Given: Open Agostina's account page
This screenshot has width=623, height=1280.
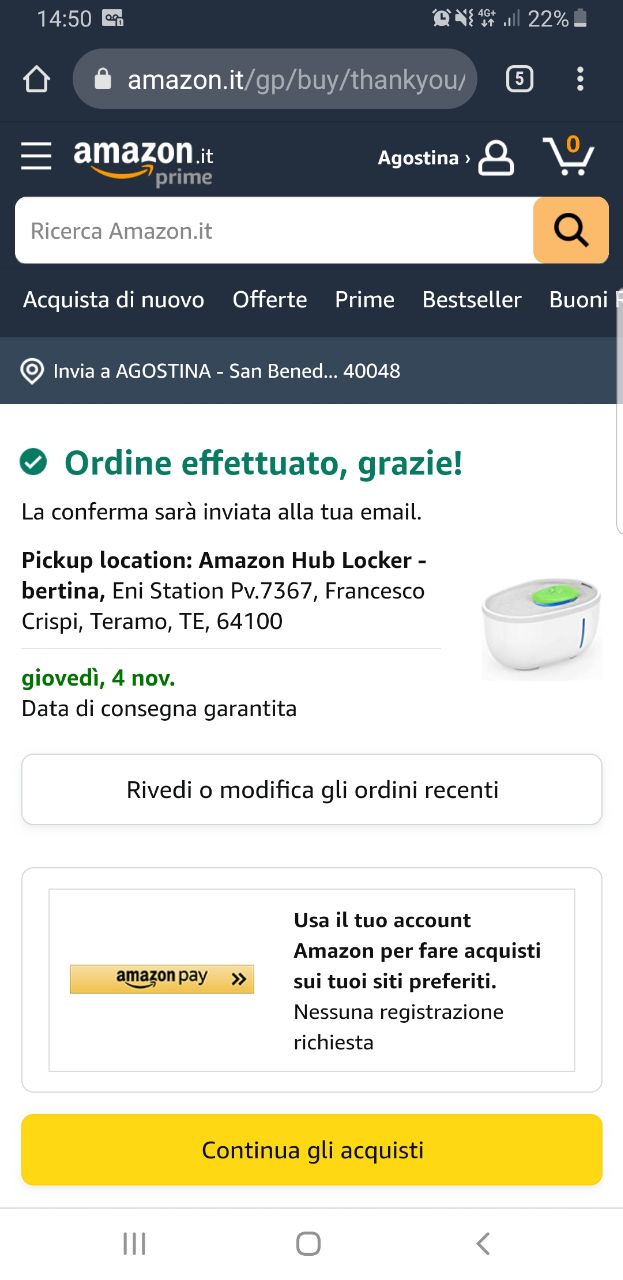Looking at the screenshot, I should pos(445,158).
